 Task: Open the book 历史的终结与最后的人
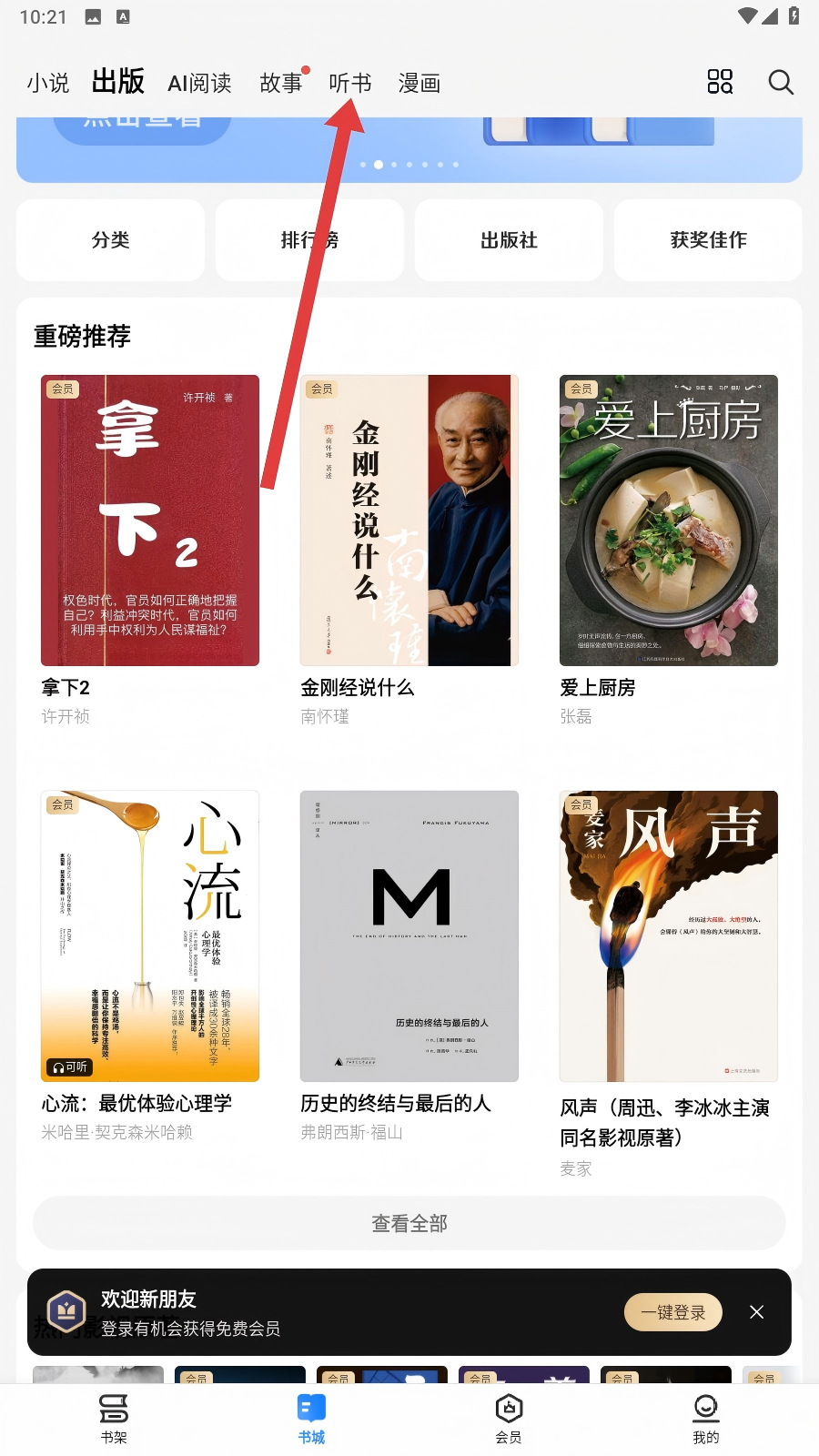[409, 935]
